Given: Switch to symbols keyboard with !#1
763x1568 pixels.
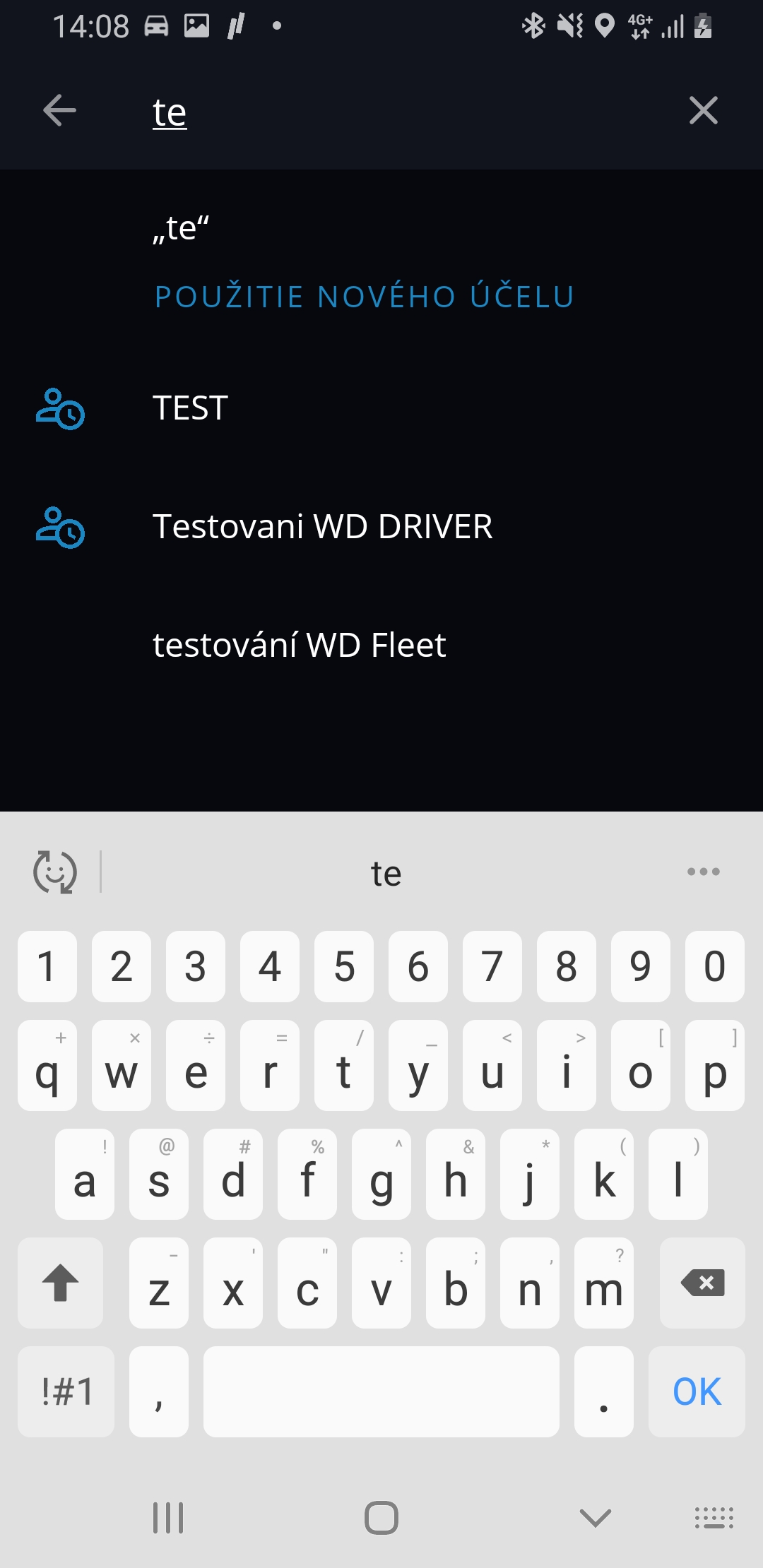Looking at the screenshot, I should tap(66, 1391).
